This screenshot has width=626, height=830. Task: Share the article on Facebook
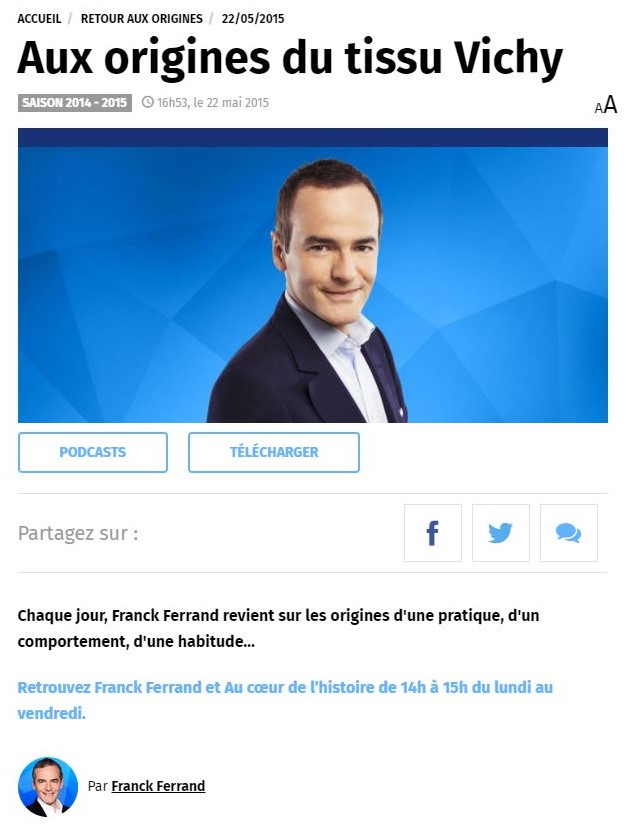click(x=433, y=533)
